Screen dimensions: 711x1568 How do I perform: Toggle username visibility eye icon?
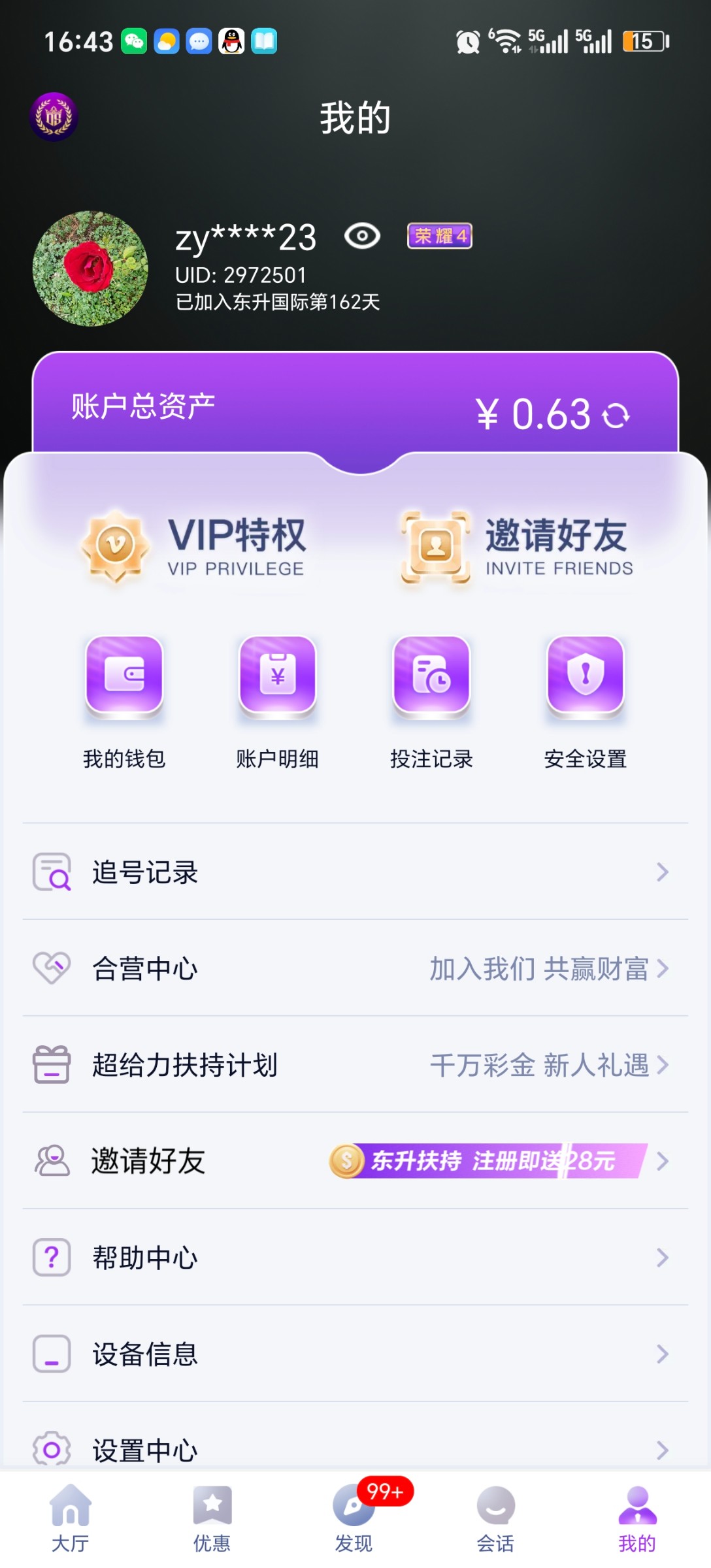362,236
